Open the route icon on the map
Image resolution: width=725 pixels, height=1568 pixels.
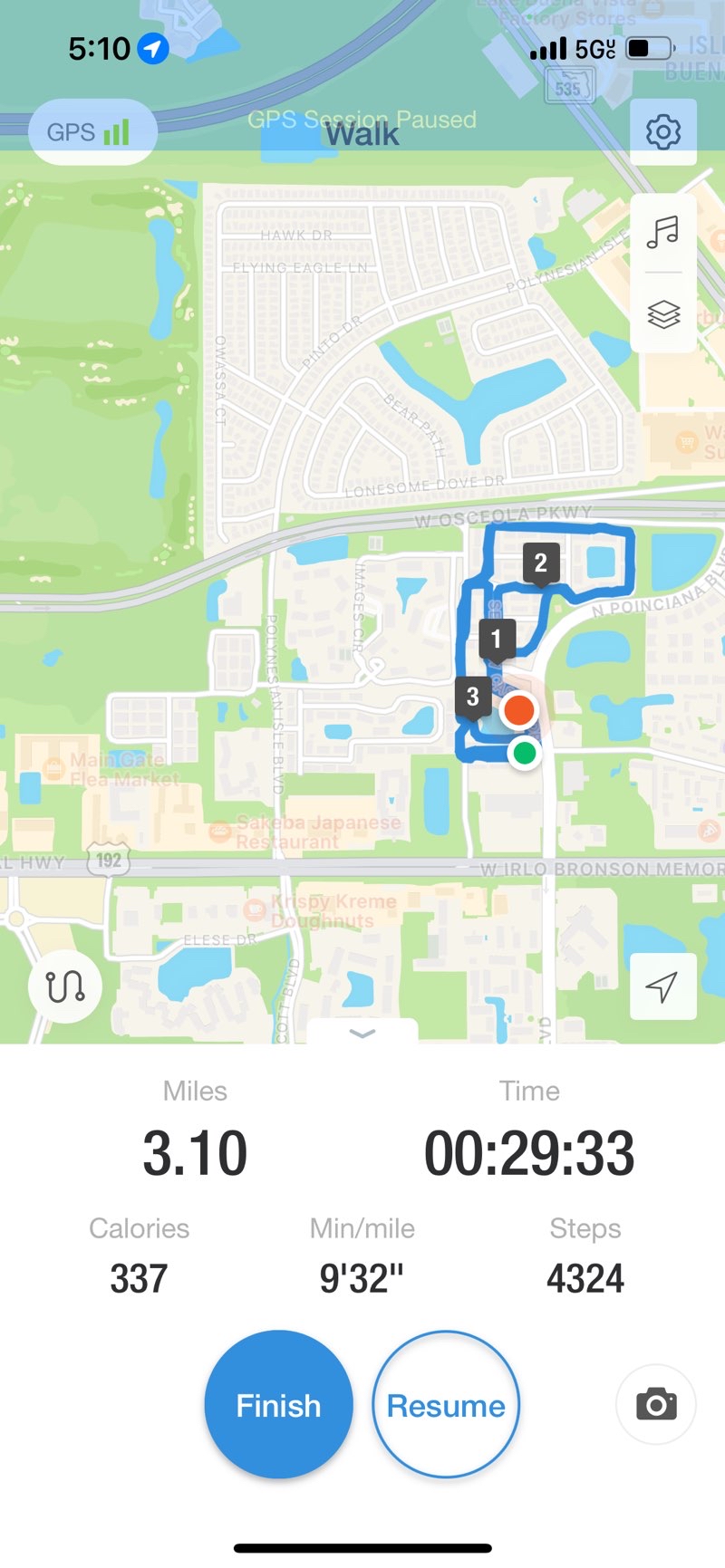coord(64,986)
